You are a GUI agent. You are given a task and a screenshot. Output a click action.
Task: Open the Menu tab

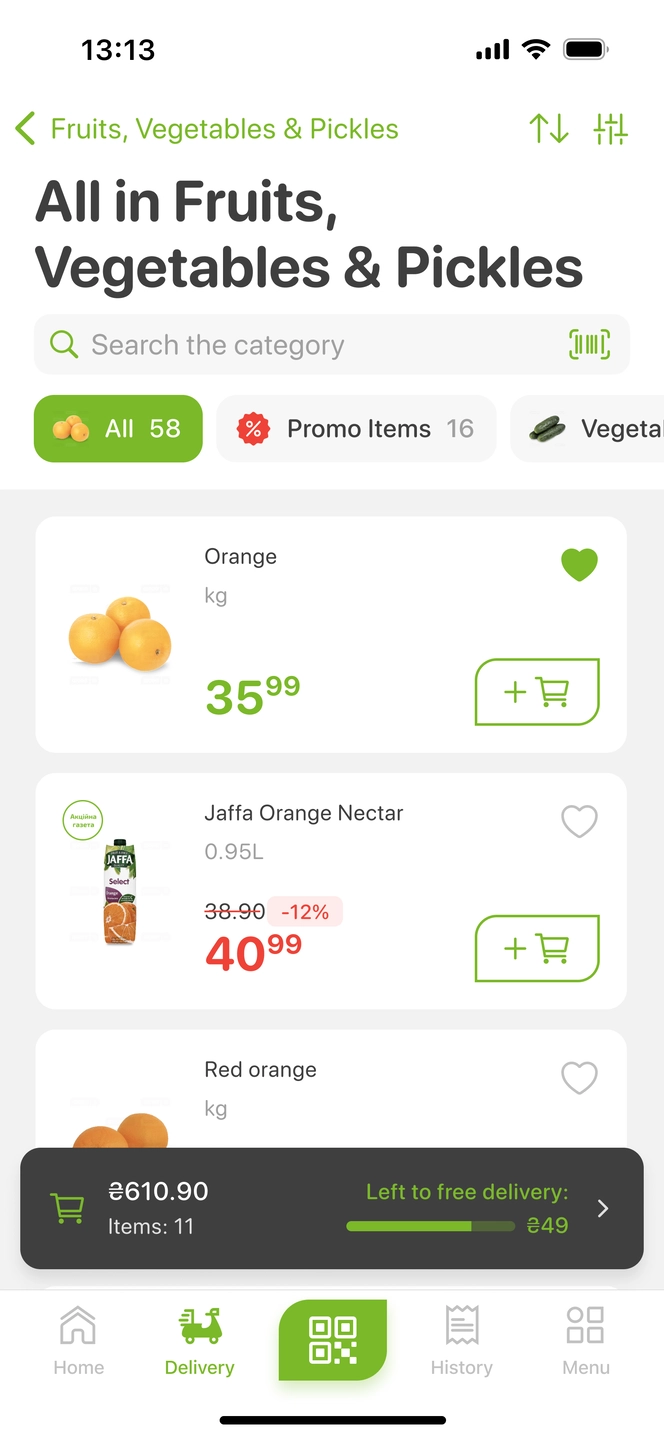(585, 1340)
